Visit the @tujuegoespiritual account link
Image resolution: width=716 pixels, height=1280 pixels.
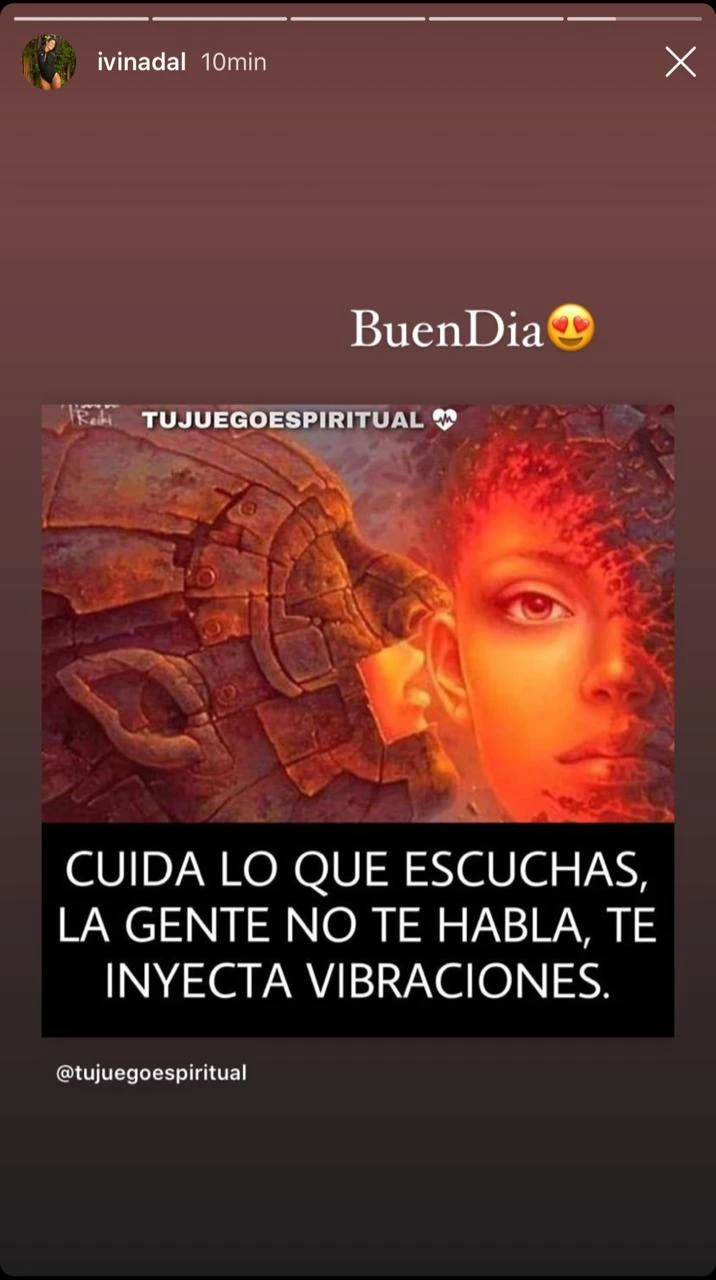[x=151, y=1073]
